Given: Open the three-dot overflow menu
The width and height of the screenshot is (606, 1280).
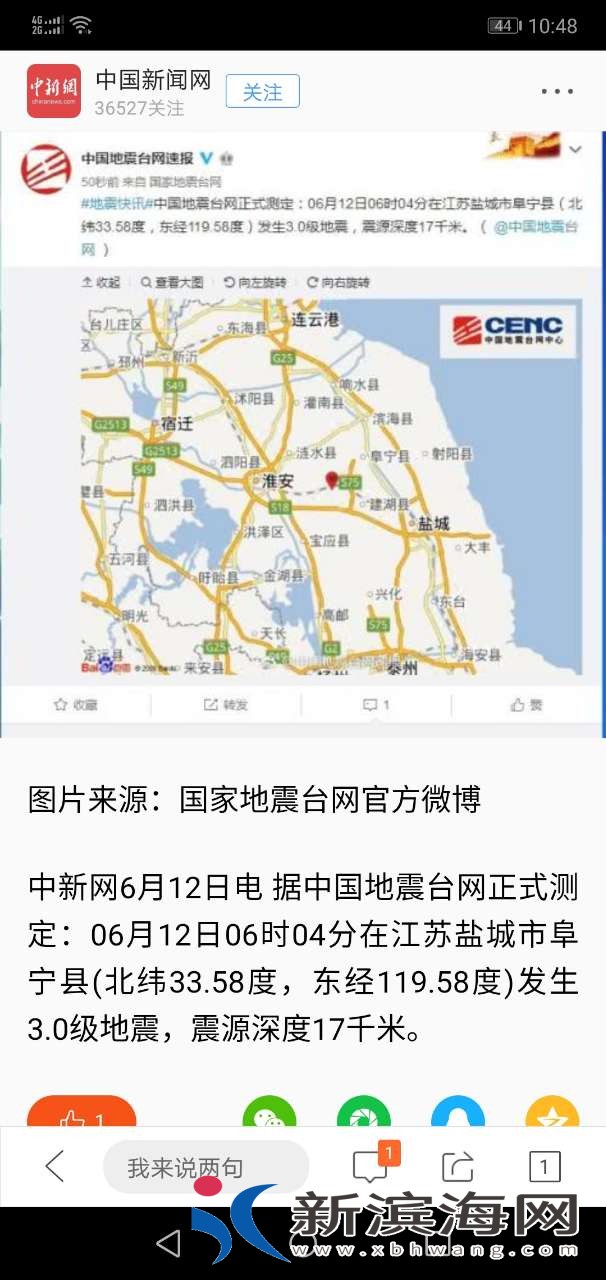Looking at the screenshot, I should pos(557,92).
